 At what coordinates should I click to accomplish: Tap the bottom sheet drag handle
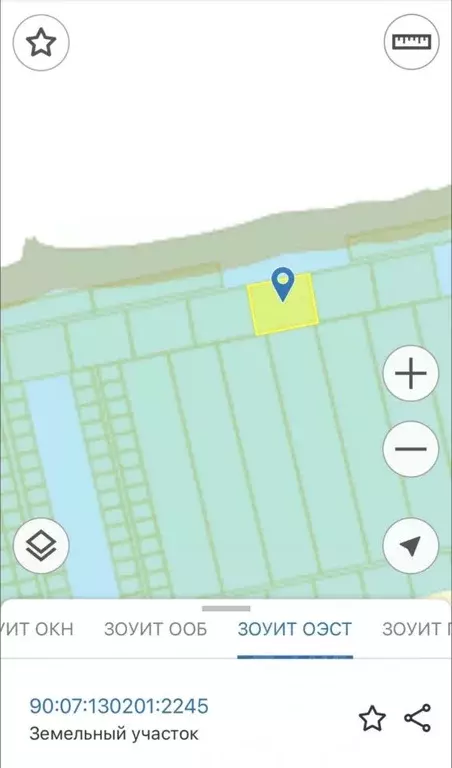pos(226,608)
